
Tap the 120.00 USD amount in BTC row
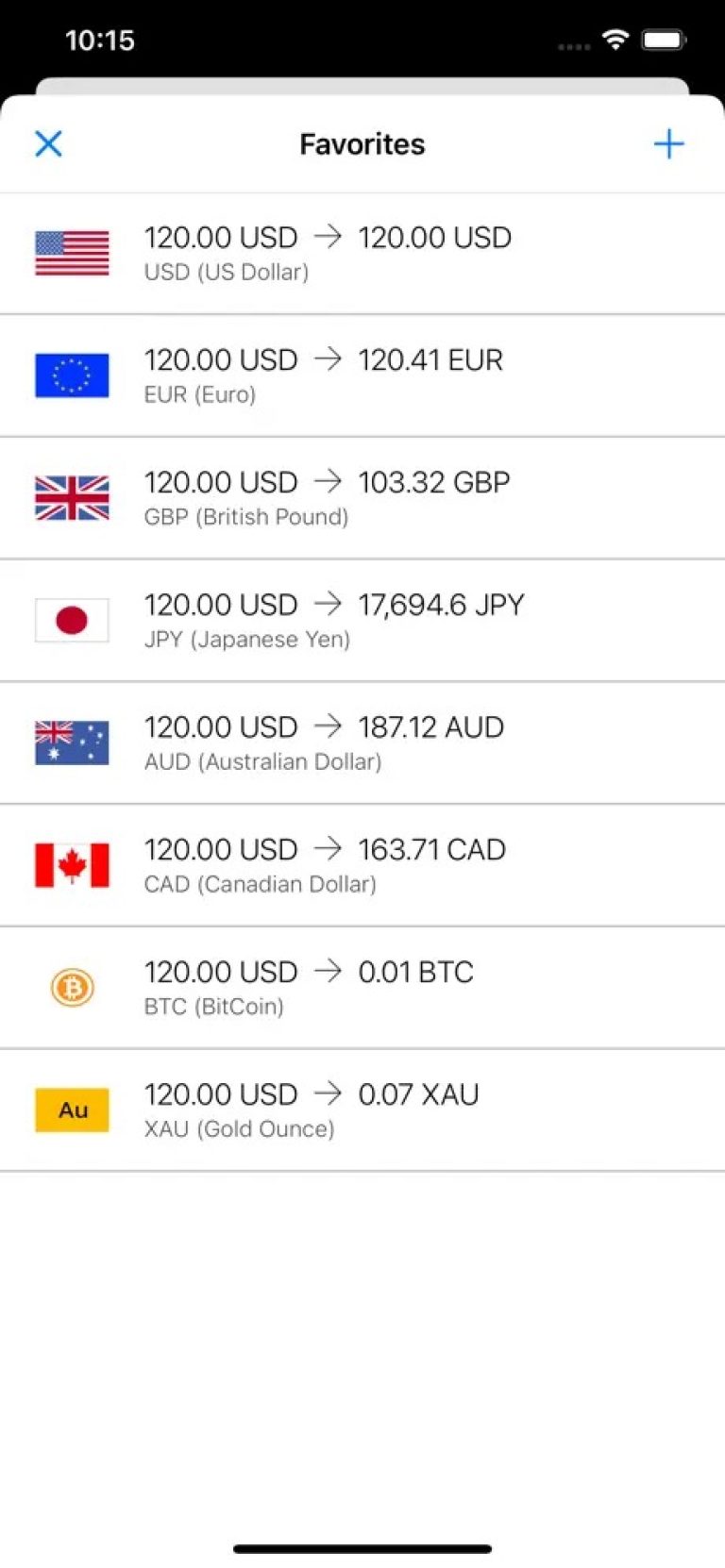coord(221,972)
